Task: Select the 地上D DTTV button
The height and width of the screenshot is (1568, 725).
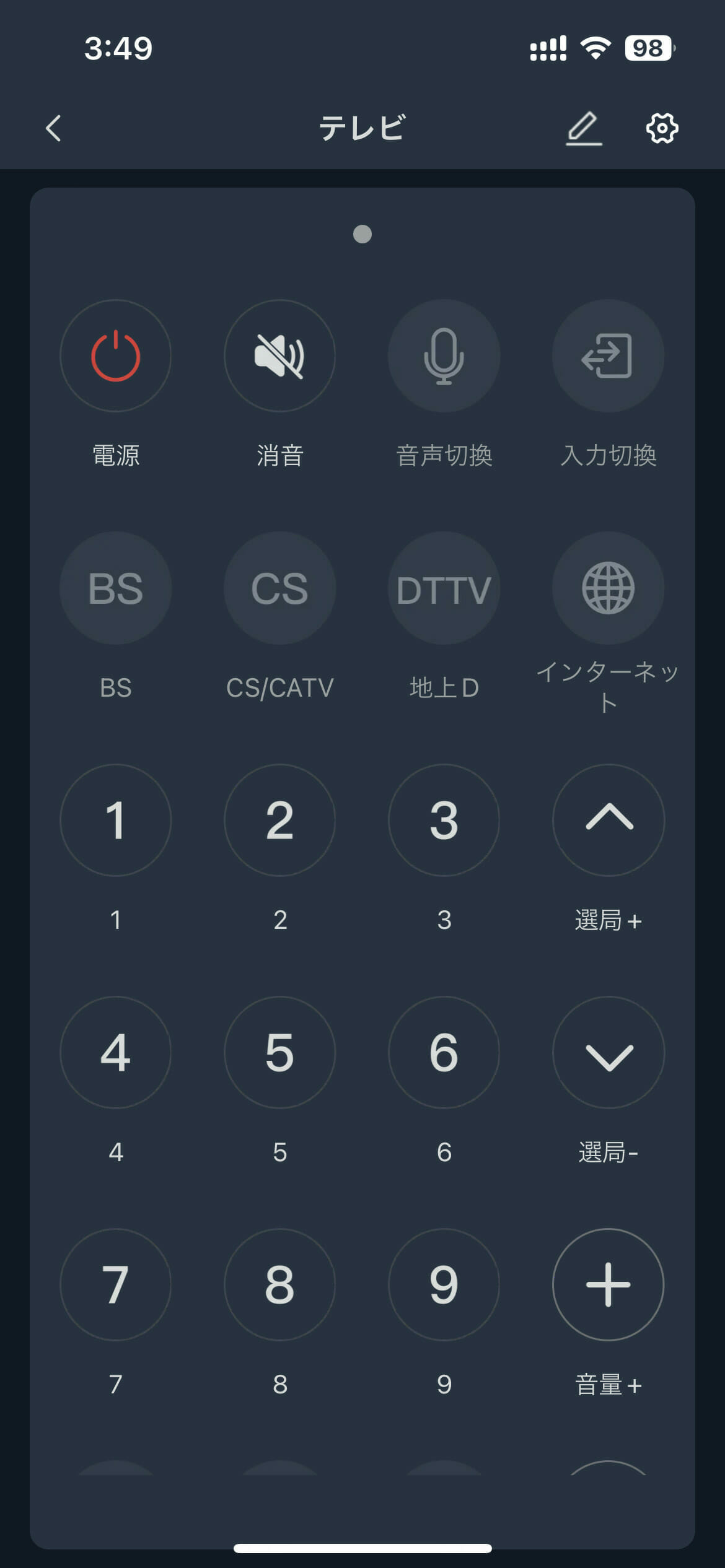Action: click(x=444, y=588)
